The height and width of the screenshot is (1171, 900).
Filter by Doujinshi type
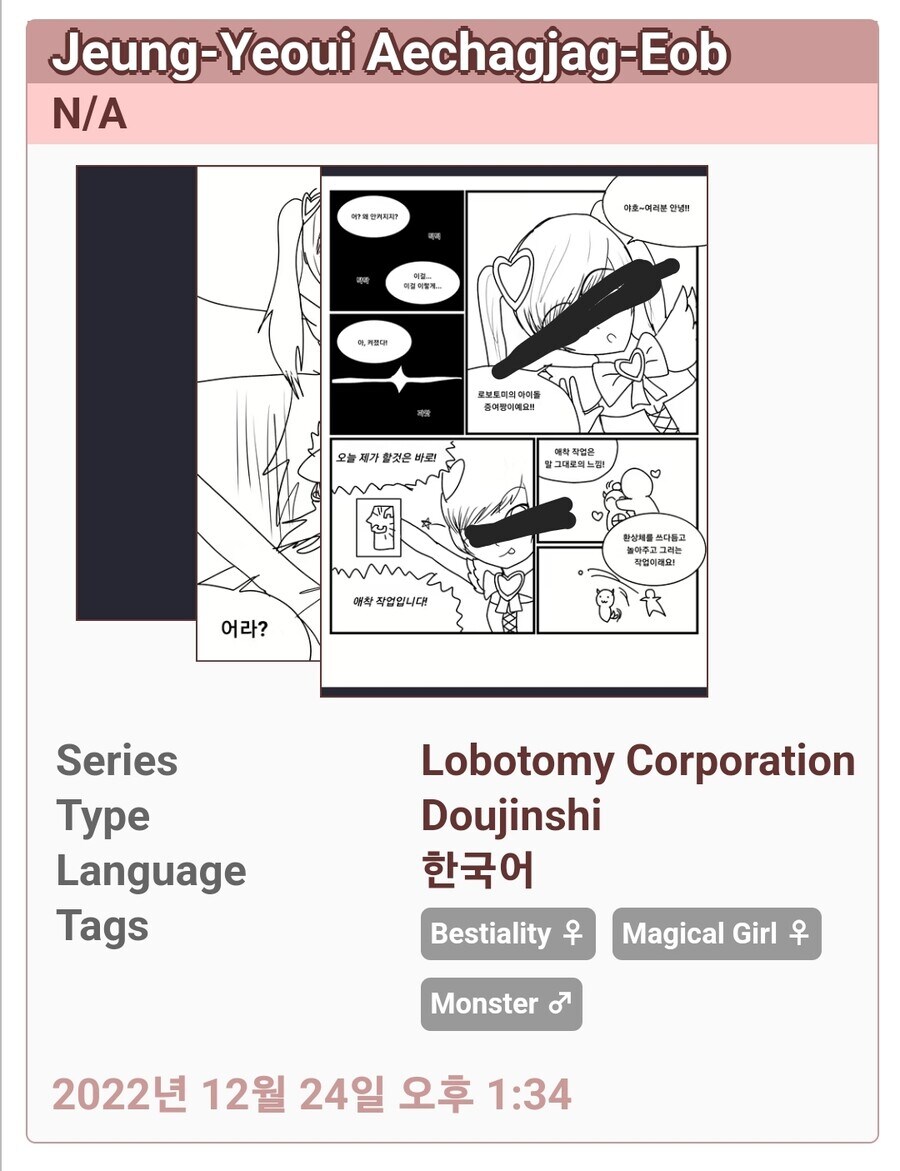coord(511,816)
